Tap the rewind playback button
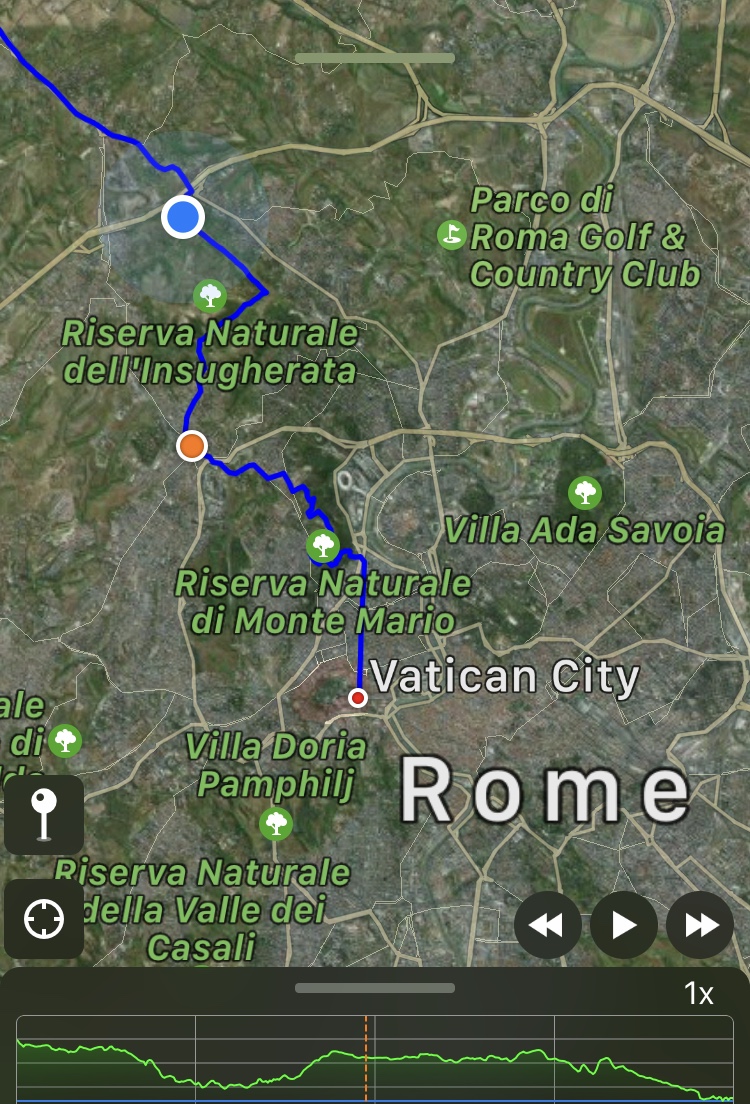Image resolution: width=750 pixels, height=1104 pixels. tap(547, 925)
